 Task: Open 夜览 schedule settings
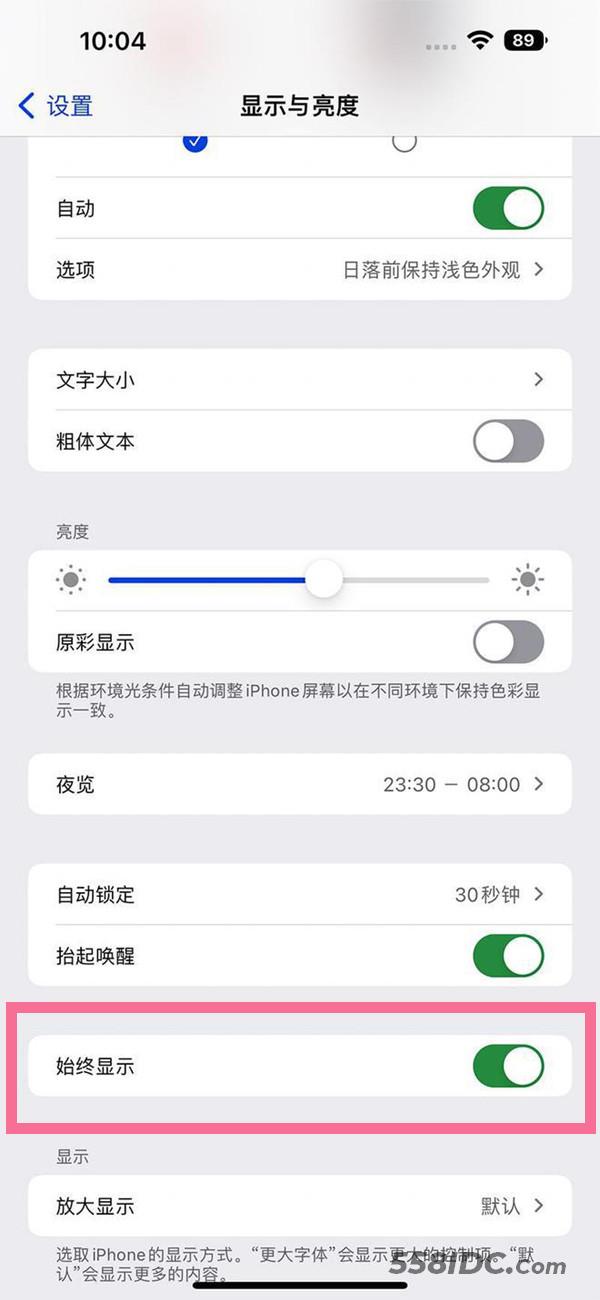coord(300,784)
